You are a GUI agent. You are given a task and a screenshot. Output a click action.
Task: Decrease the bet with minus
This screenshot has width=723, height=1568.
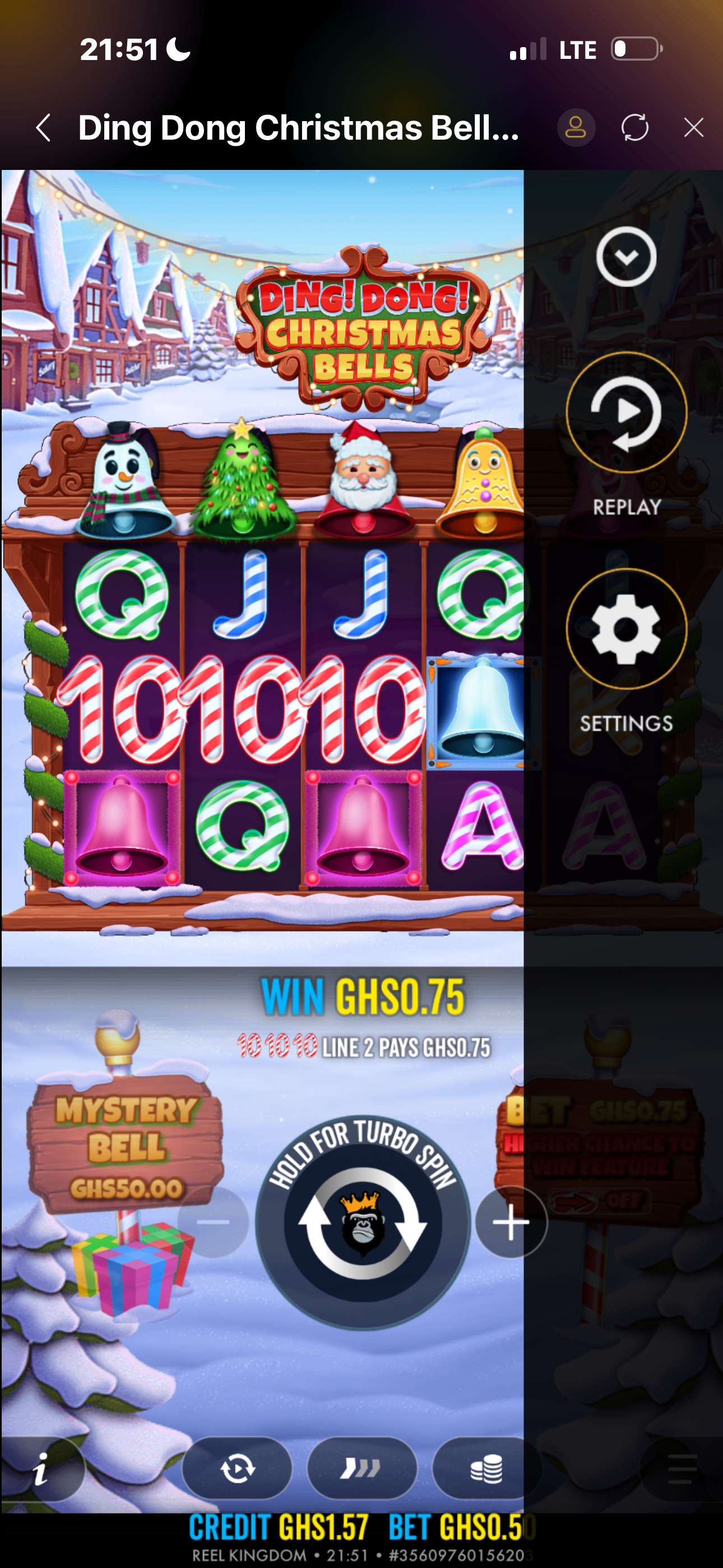coord(213,1221)
